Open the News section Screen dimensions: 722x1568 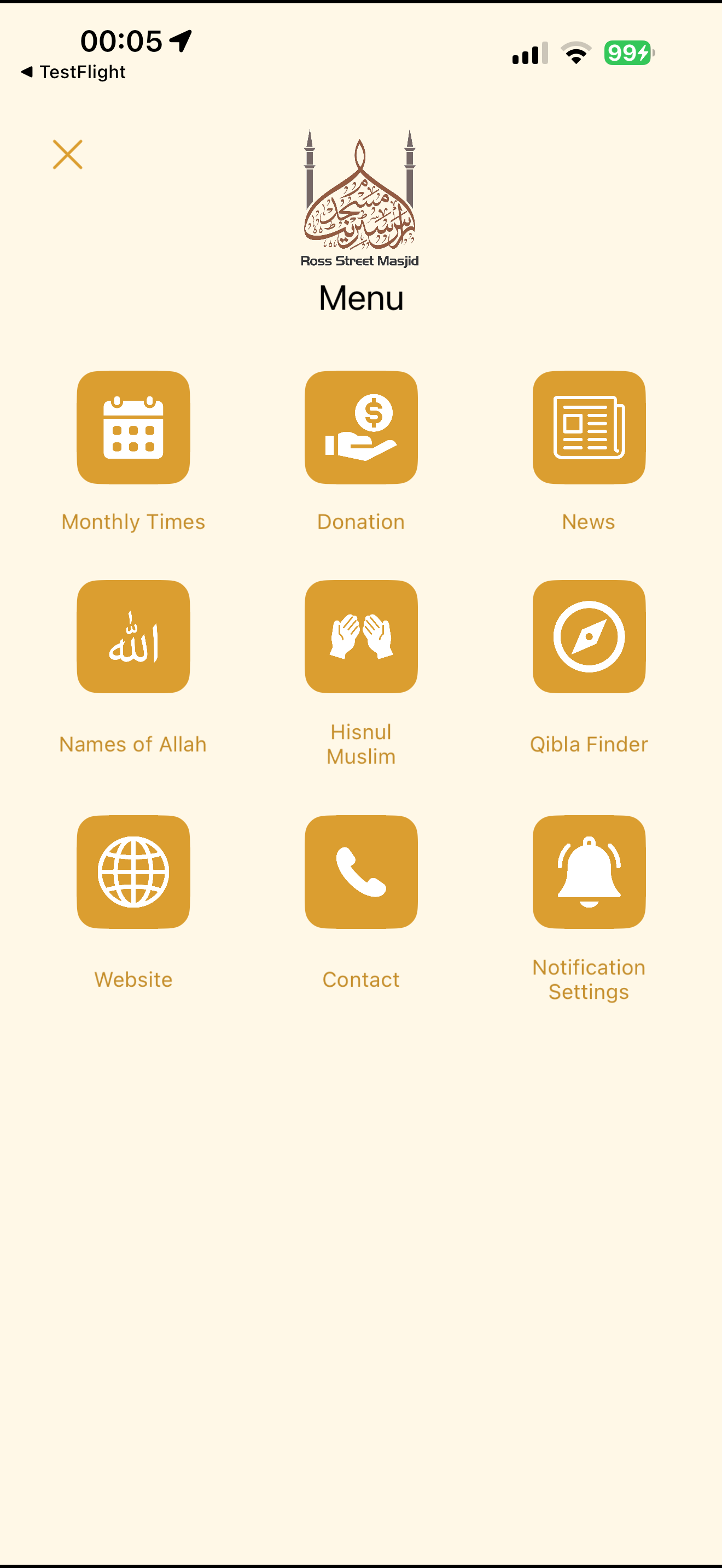pos(589,428)
